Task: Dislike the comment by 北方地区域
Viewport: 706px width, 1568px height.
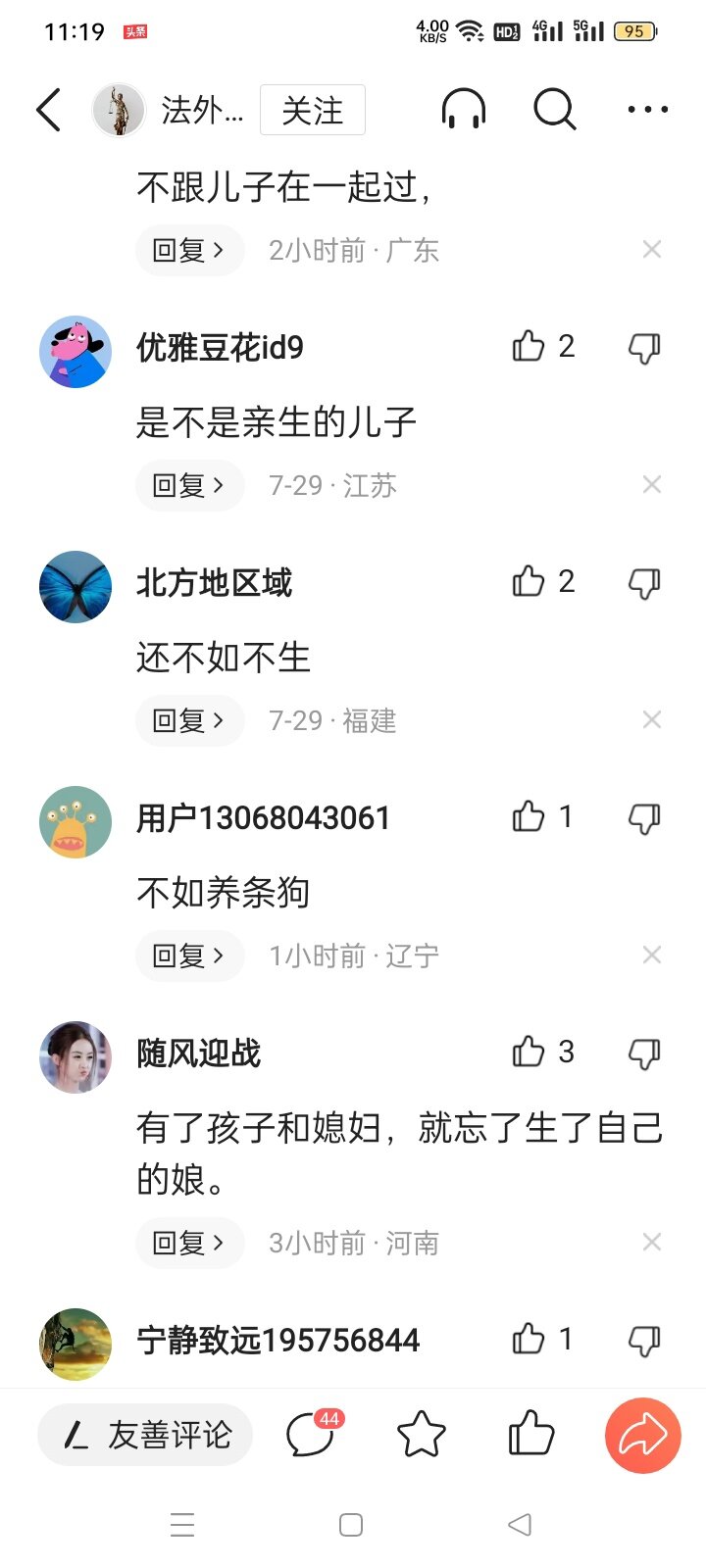Action: [644, 583]
